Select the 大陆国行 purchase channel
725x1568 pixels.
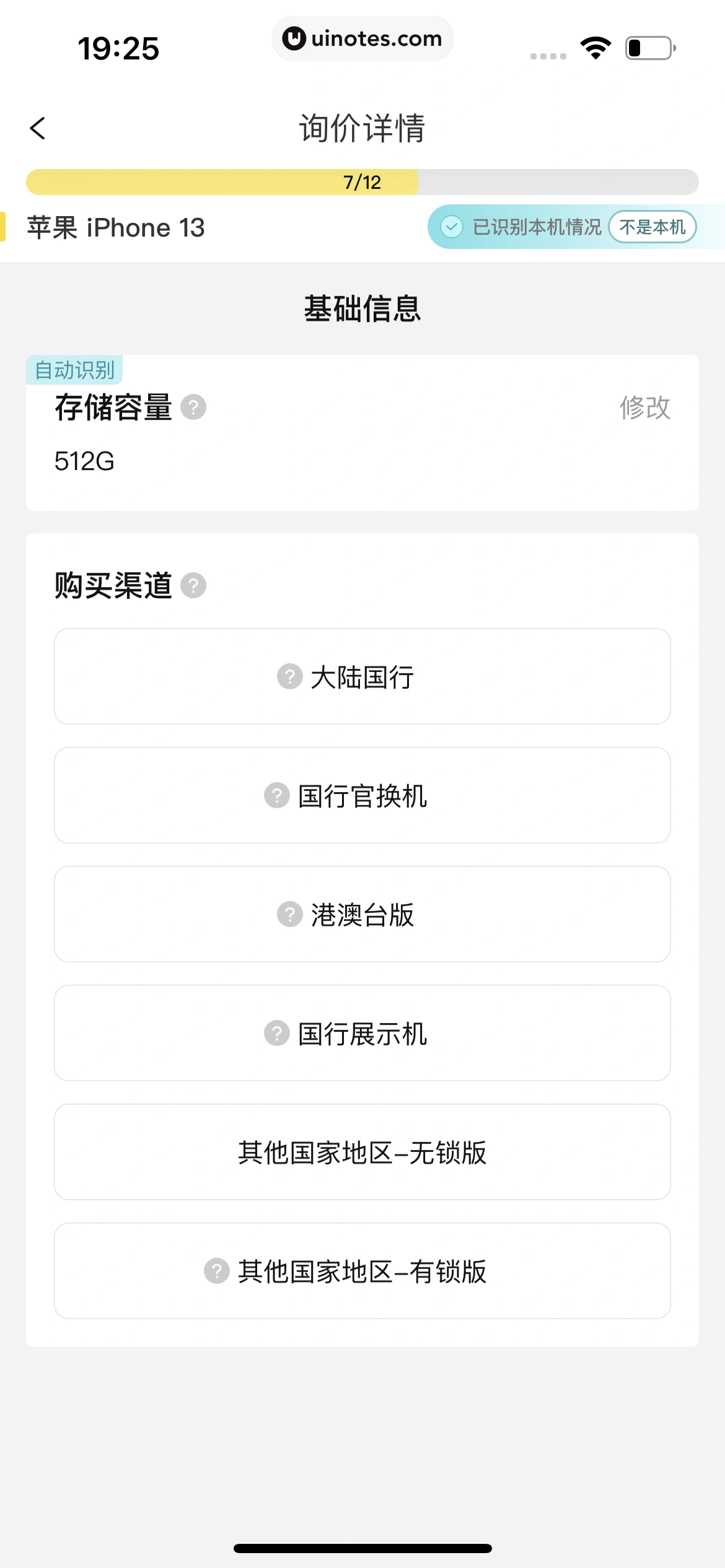(362, 677)
